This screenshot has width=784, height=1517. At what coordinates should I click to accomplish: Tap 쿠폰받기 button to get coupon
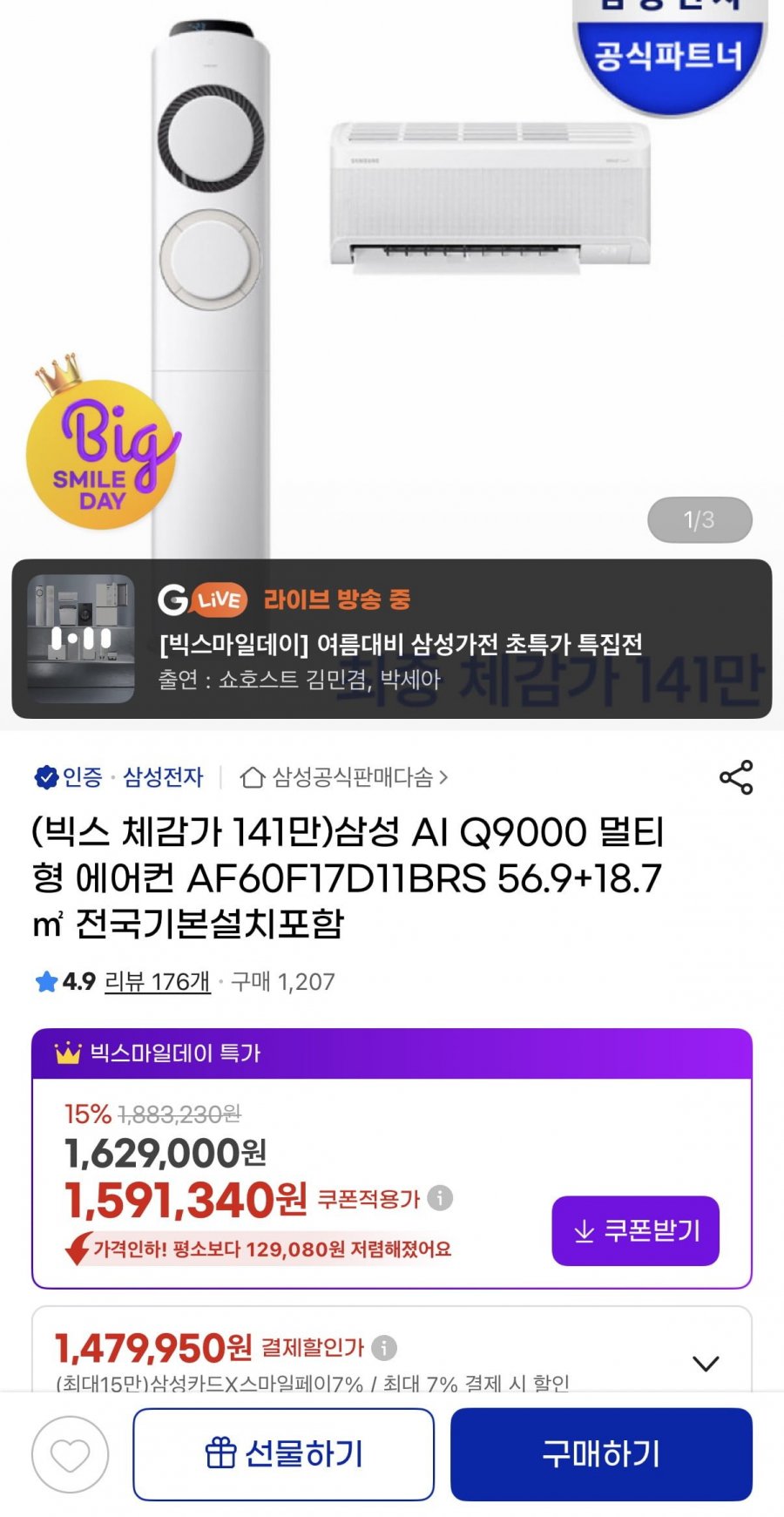(x=636, y=1231)
